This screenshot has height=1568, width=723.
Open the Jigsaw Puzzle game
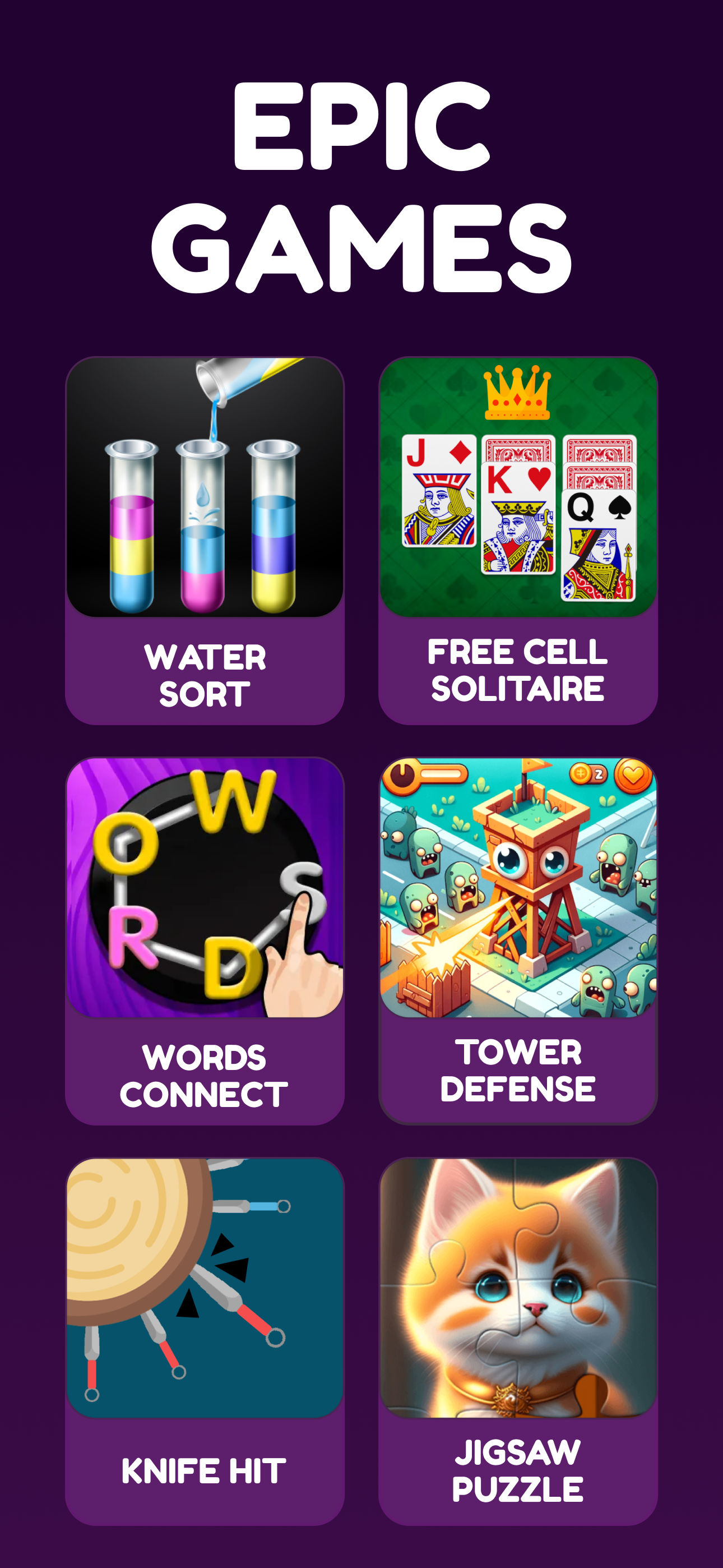coord(518,1341)
